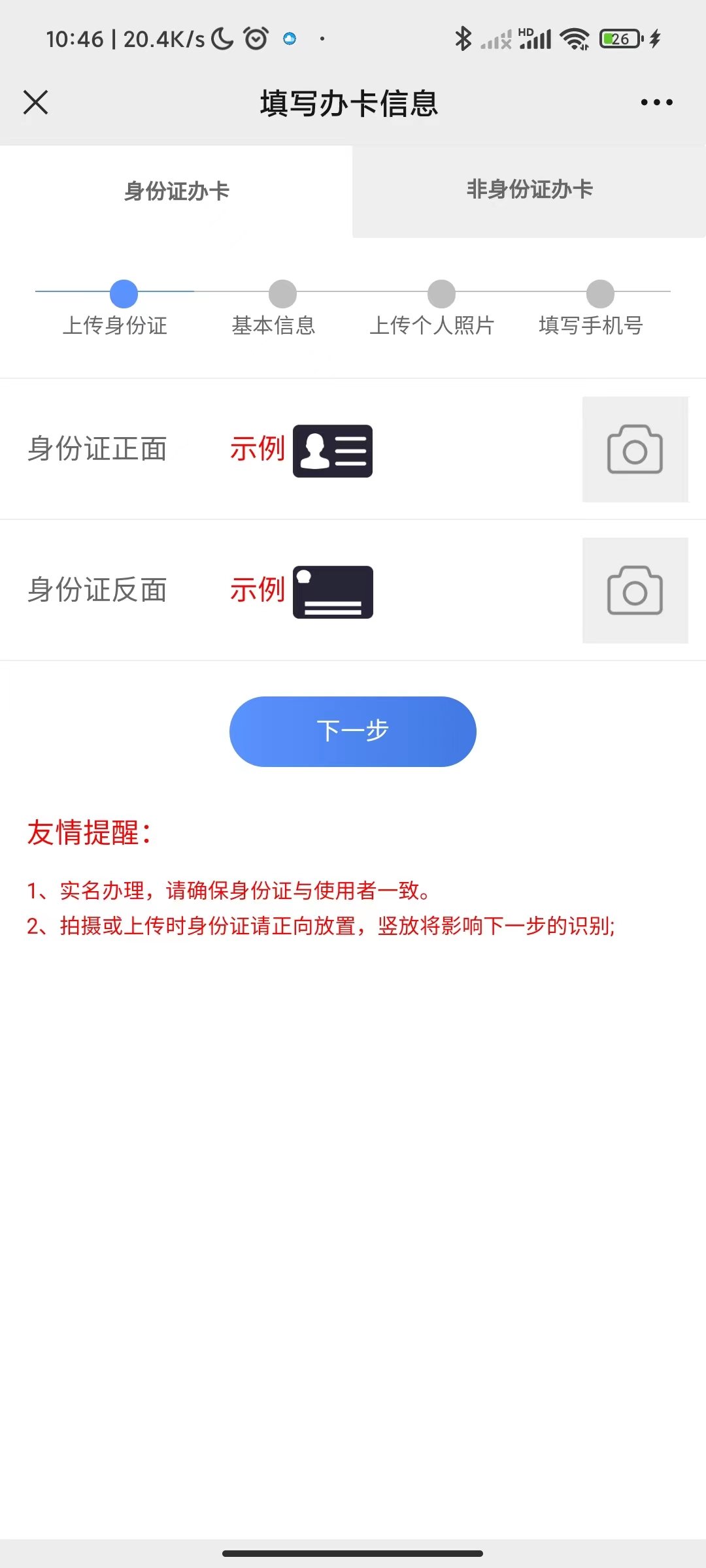
Task: Open the three-dot overflow menu
Action: (x=656, y=103)
